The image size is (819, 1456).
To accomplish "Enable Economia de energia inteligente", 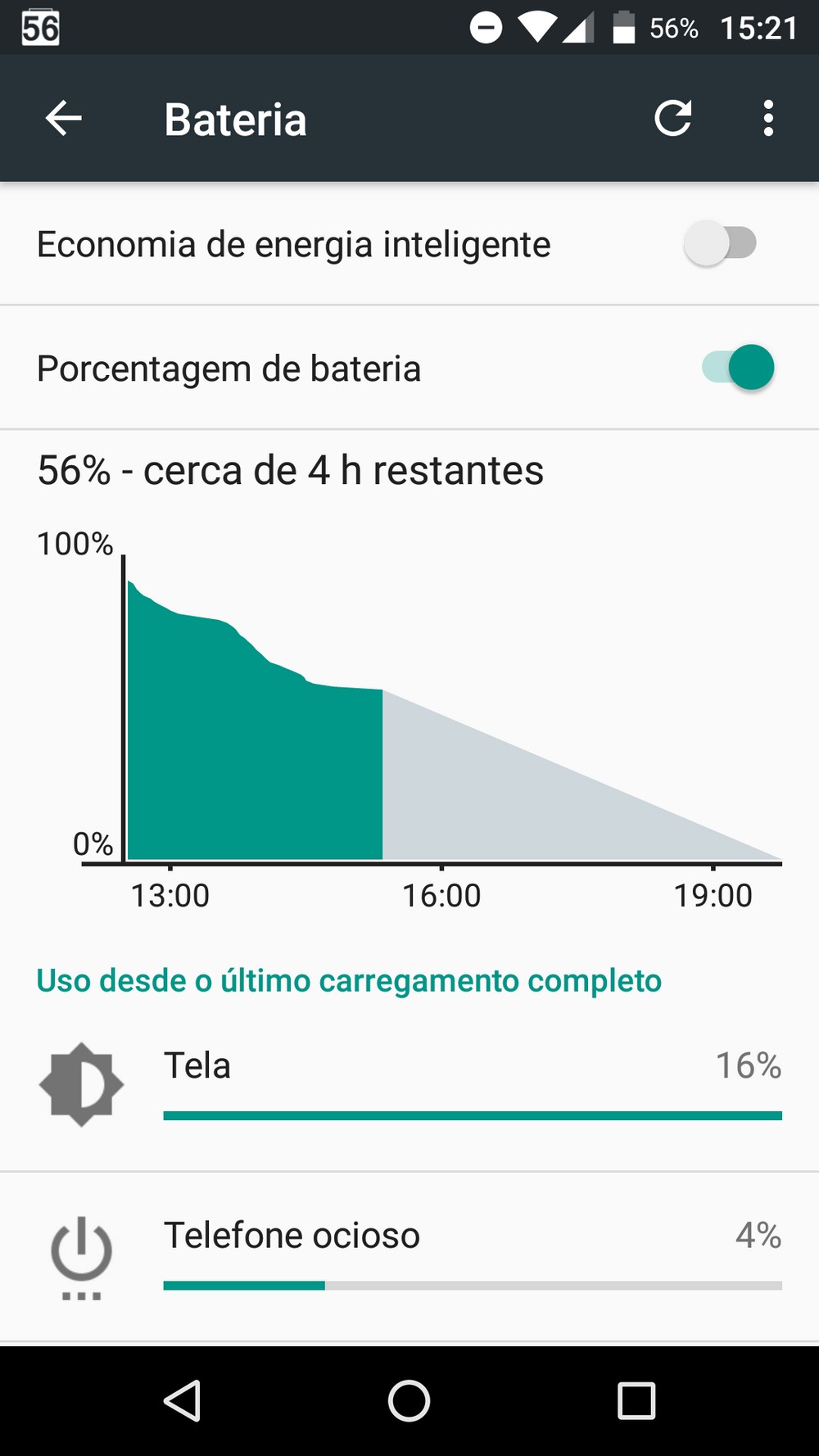I will pyautogui.click(x=720, y=243).
